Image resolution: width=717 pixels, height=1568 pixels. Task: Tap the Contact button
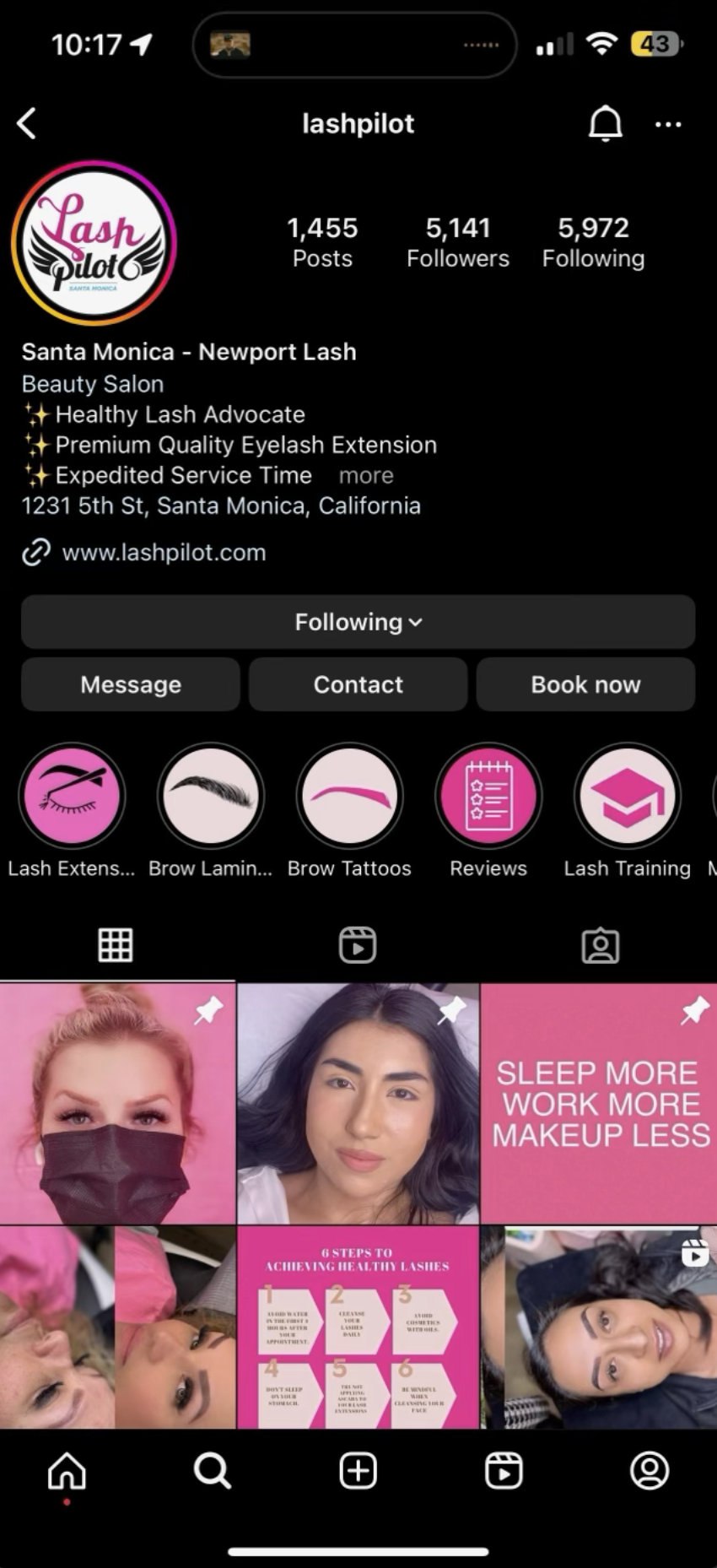tap(358, 684)
